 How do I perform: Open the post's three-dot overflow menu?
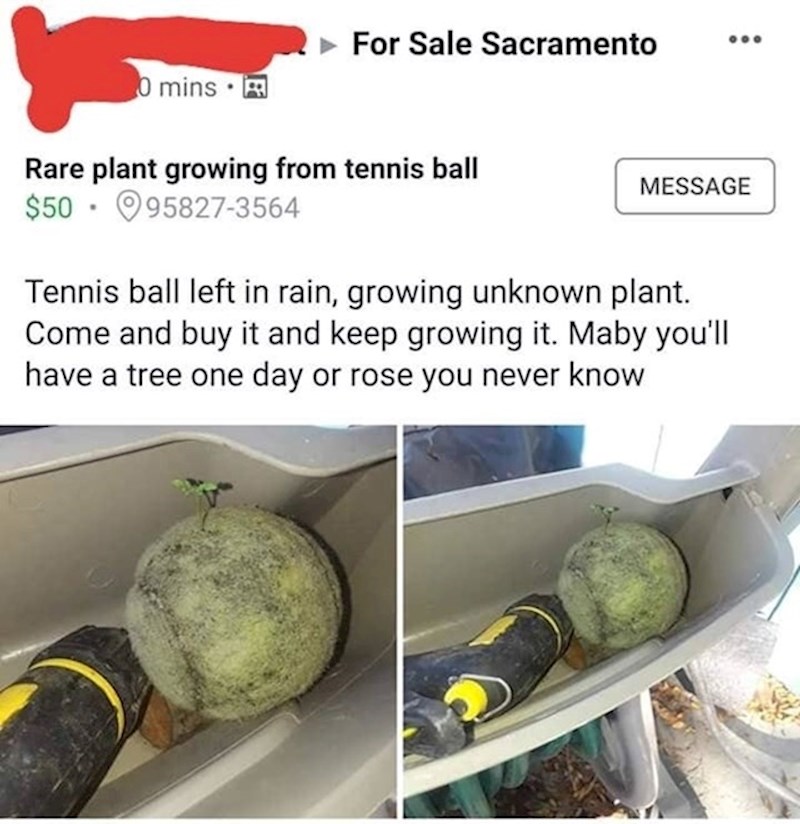(x=744, y=42)
